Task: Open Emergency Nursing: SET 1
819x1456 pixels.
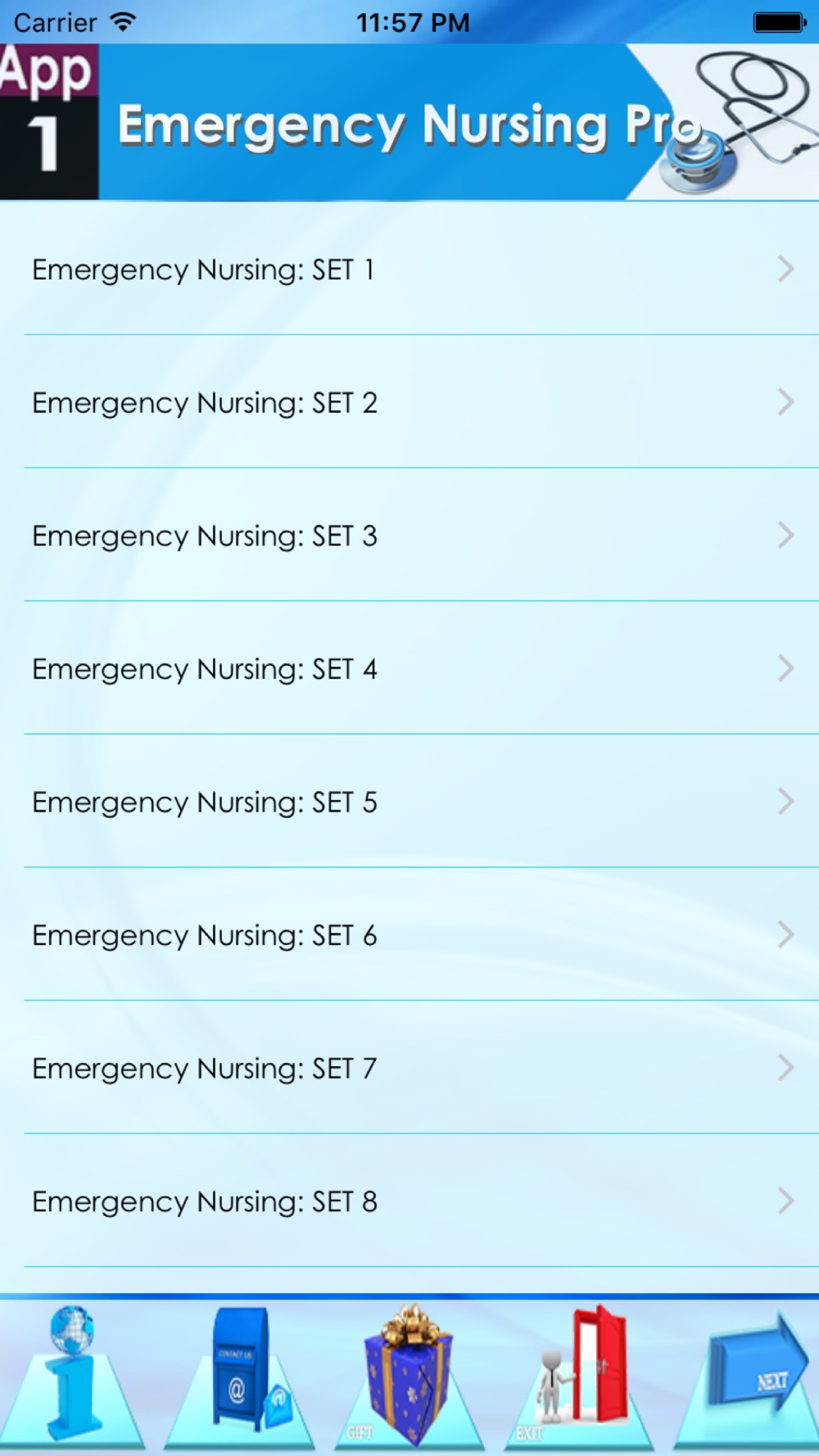Action: tap(409, 269)
